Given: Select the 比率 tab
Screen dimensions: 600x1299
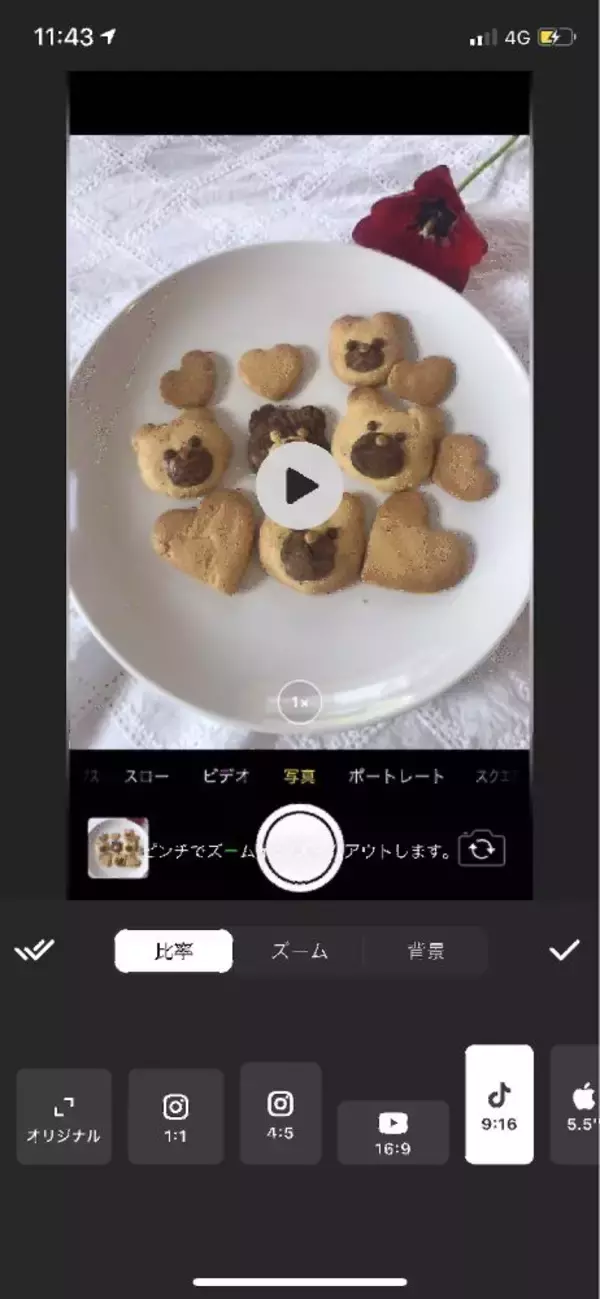Looking at the screenshot, I should click(x=174, y=951).
